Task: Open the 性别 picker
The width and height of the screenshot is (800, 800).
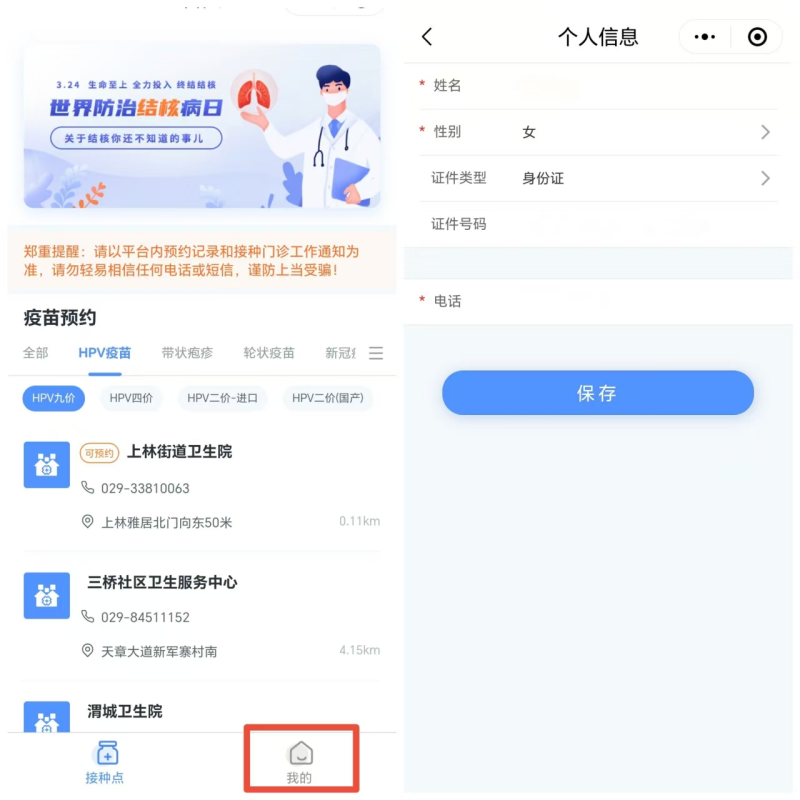Action: pyautogui.click(x=640, y=132)
